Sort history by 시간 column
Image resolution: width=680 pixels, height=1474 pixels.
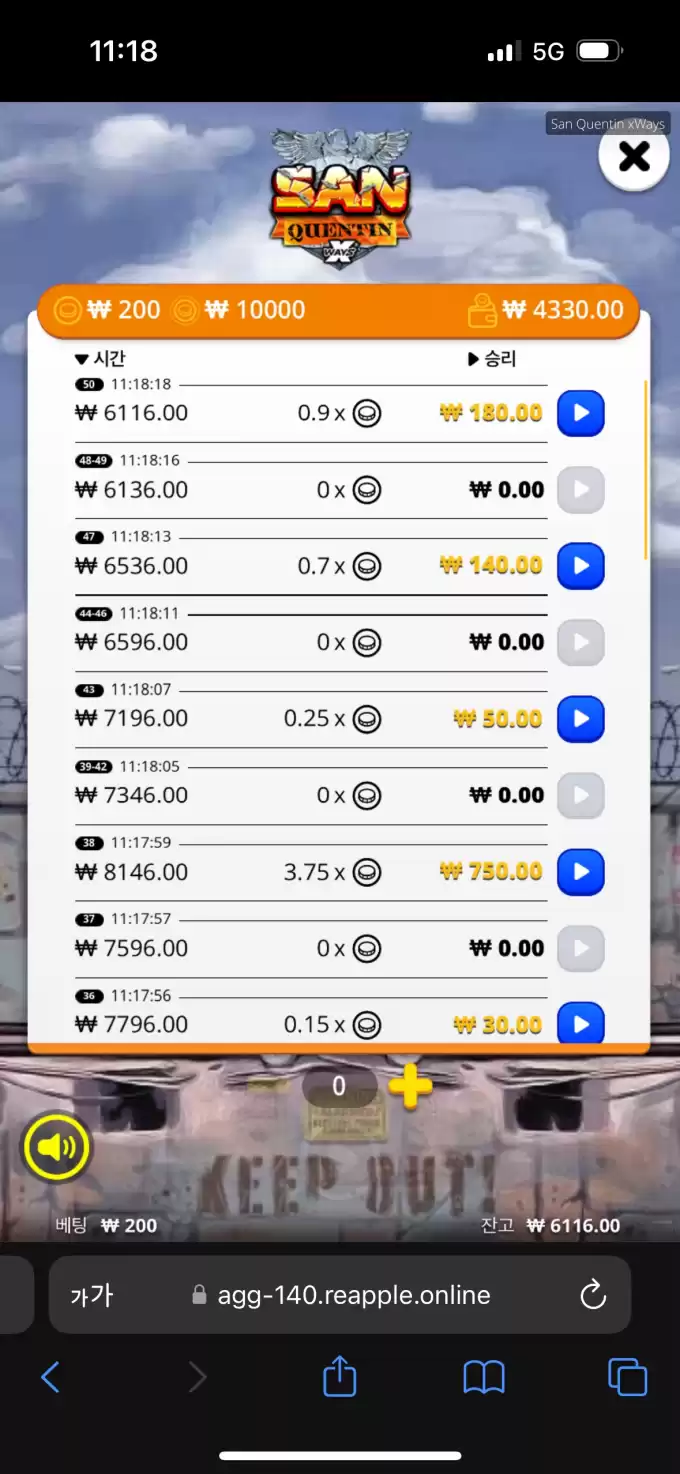point(101,359)
